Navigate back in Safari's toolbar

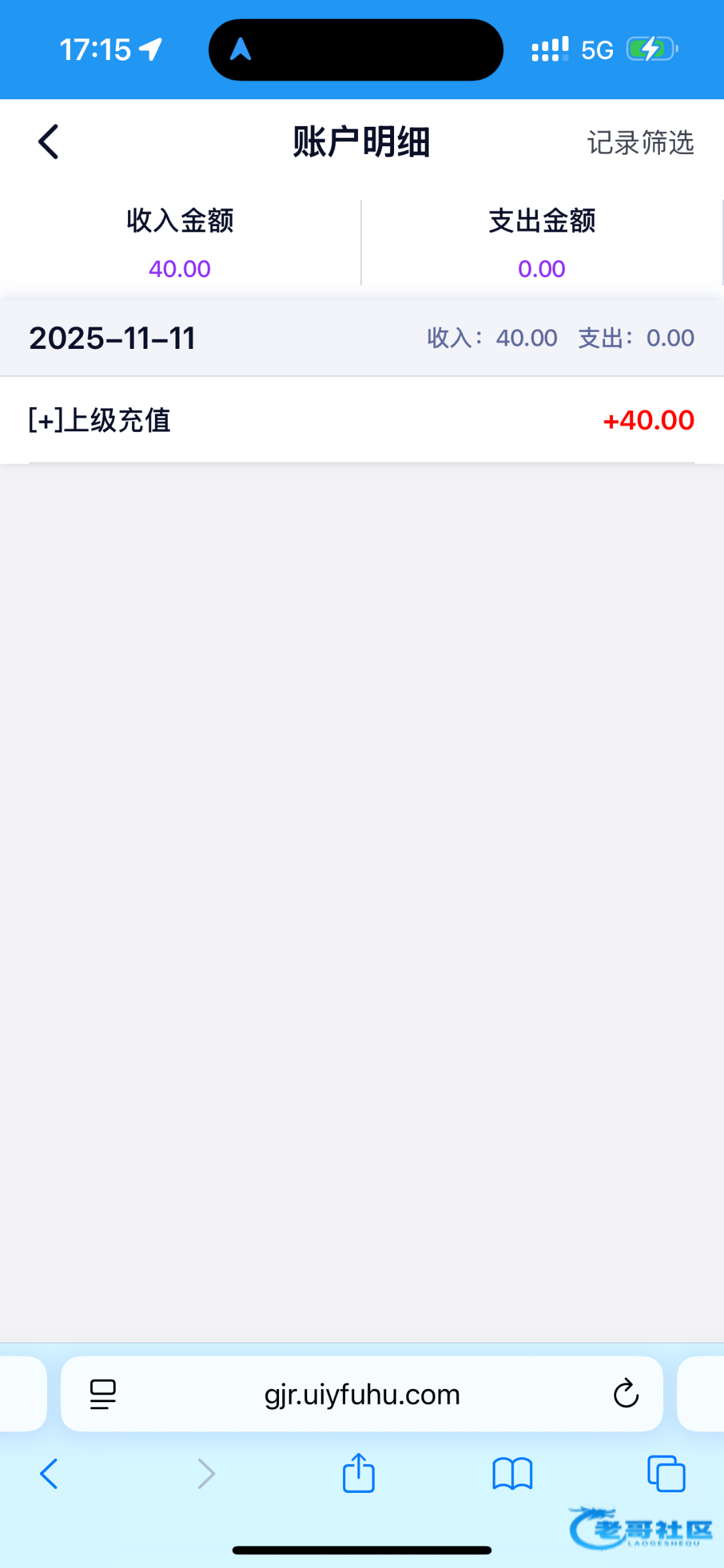point(49,1474)
